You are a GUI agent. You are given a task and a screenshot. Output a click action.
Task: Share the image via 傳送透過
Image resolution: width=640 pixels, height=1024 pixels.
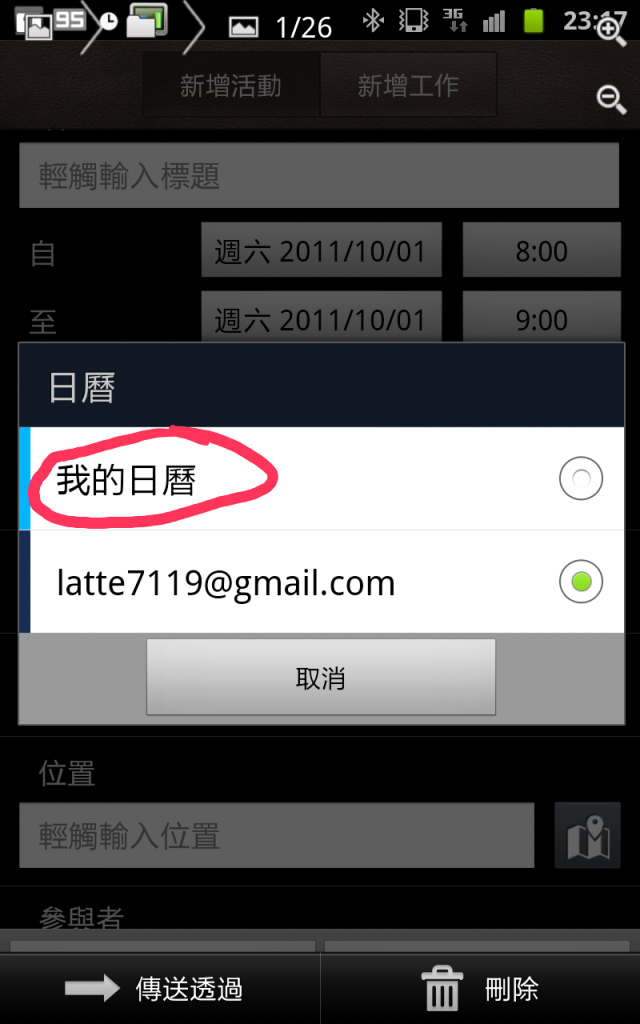point(160,989)
